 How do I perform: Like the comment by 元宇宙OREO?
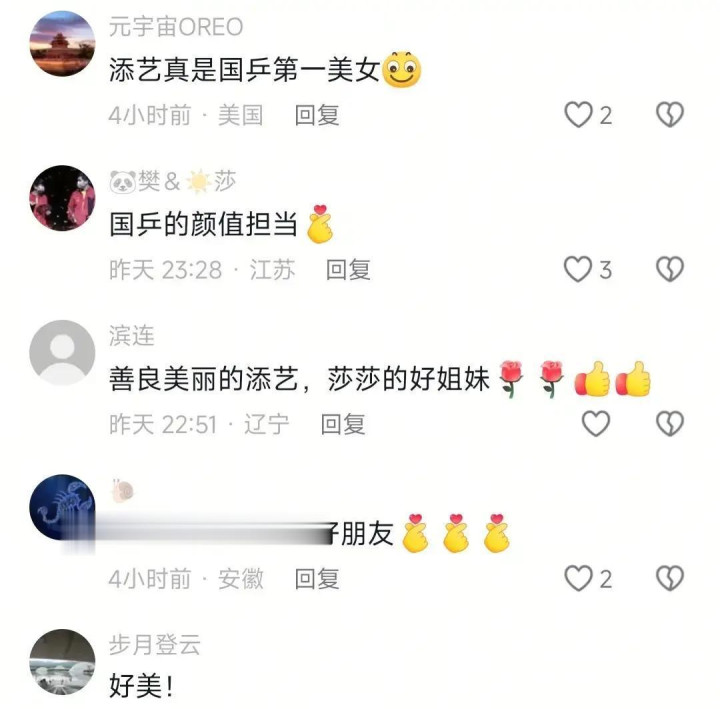point(579,115)
